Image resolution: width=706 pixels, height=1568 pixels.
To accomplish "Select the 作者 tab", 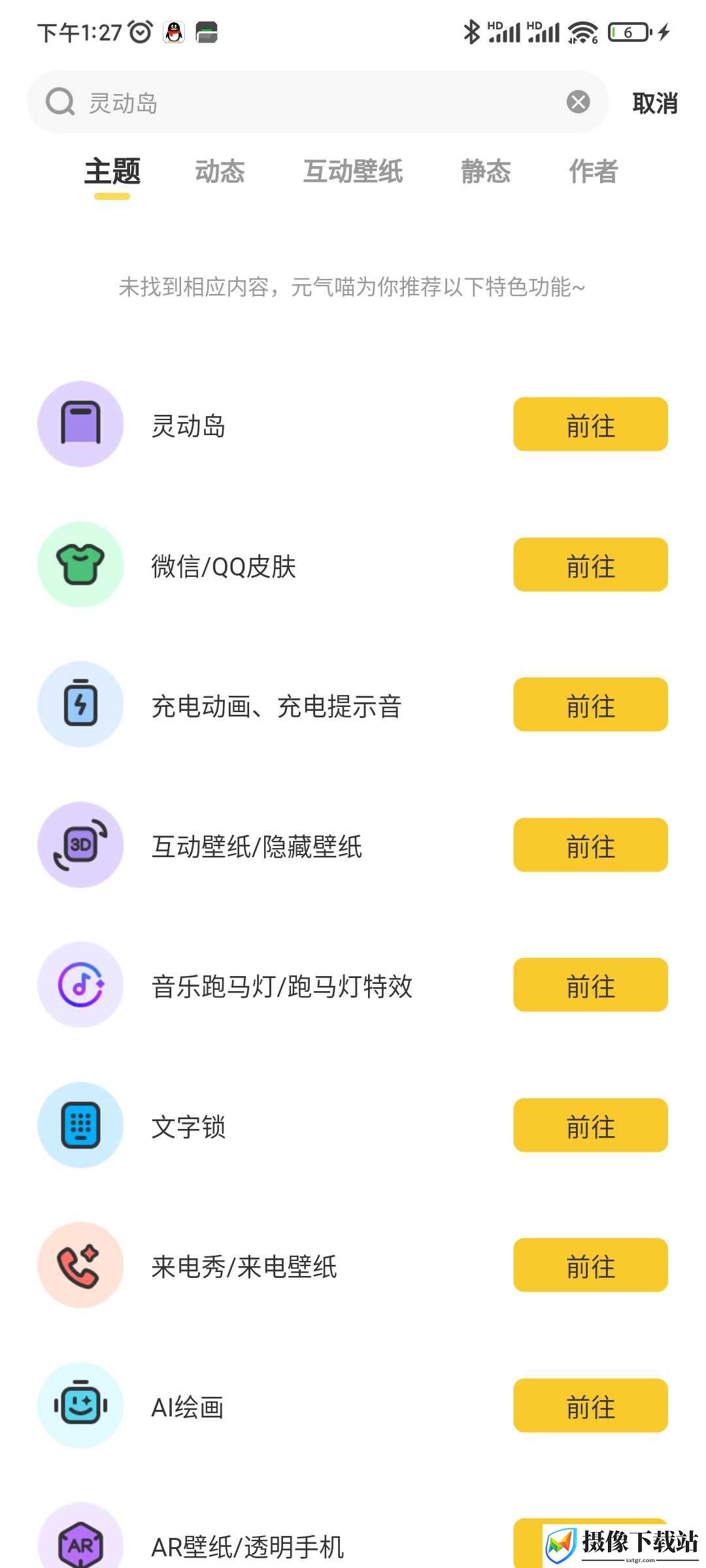I will (594, 171).
